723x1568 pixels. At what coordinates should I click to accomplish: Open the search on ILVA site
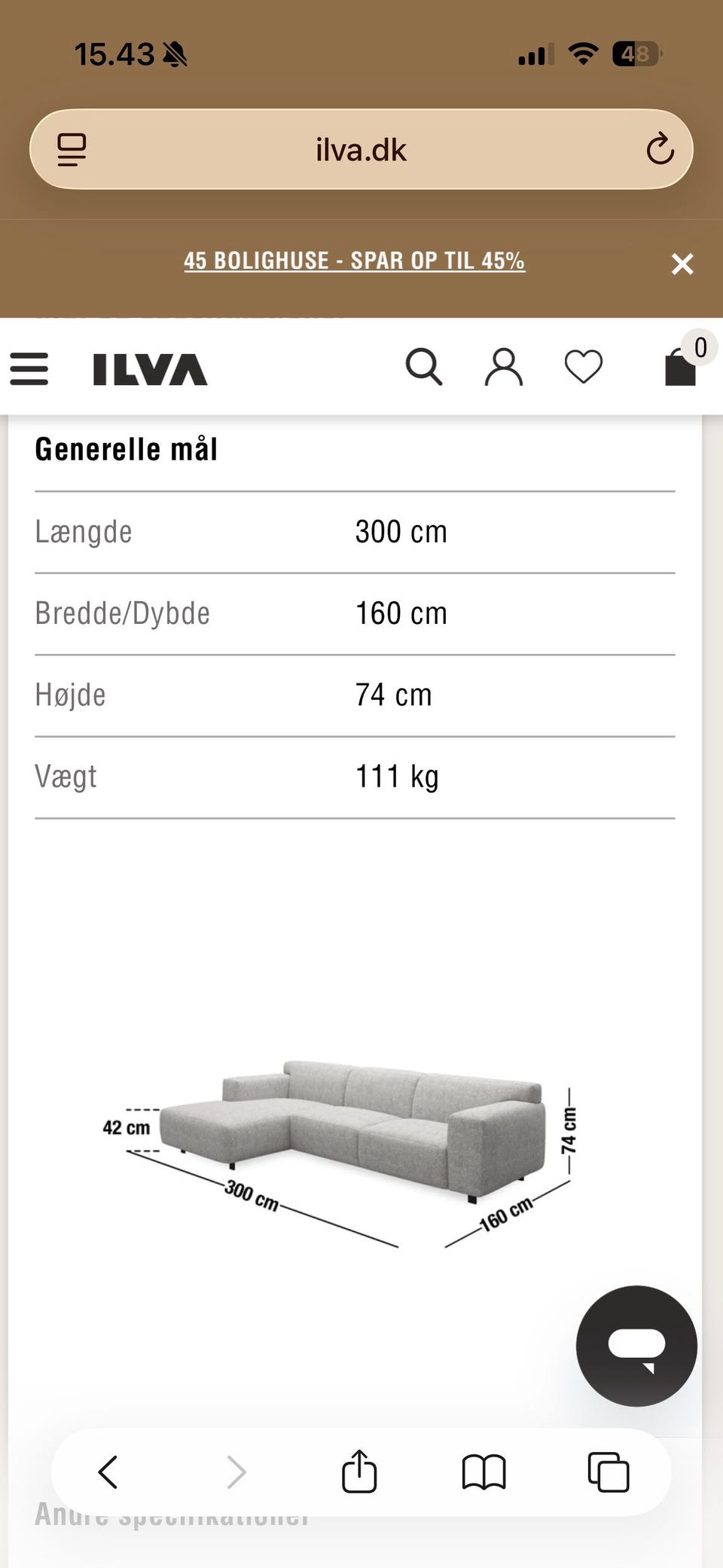(x=424, y=368)
